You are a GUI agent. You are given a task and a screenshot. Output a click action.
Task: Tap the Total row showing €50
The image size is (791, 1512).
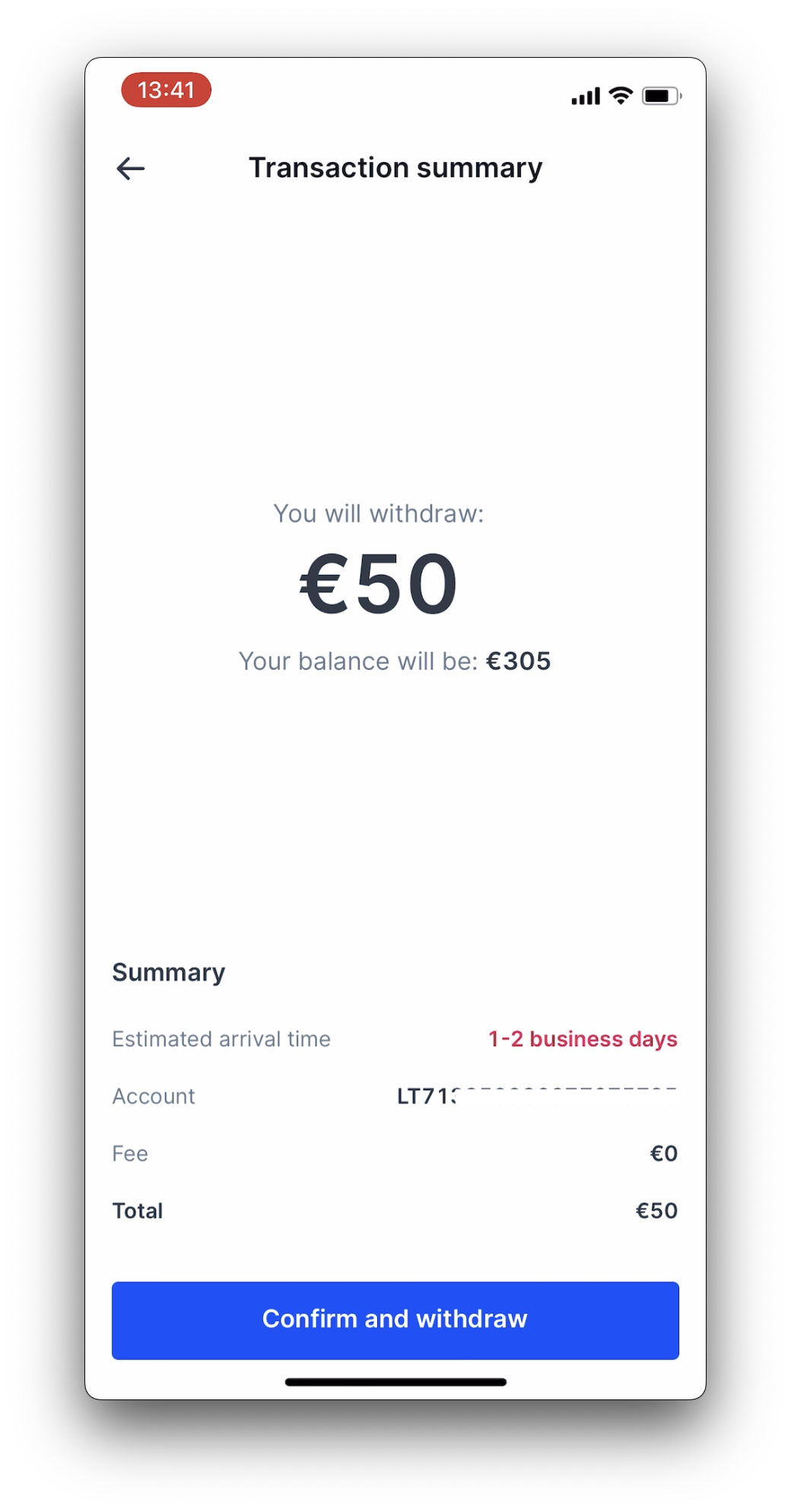point(395,1210)
